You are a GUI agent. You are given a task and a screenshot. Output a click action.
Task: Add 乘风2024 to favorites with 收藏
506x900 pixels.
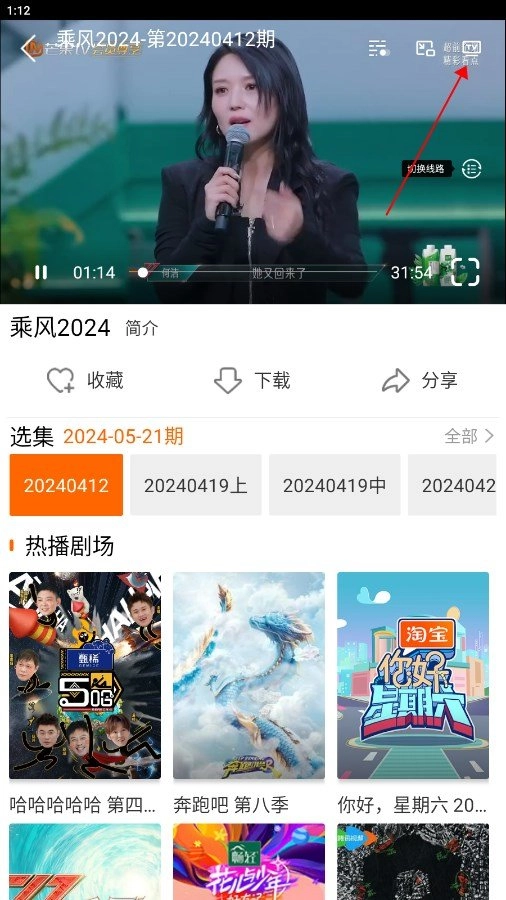tap(85, 380)
